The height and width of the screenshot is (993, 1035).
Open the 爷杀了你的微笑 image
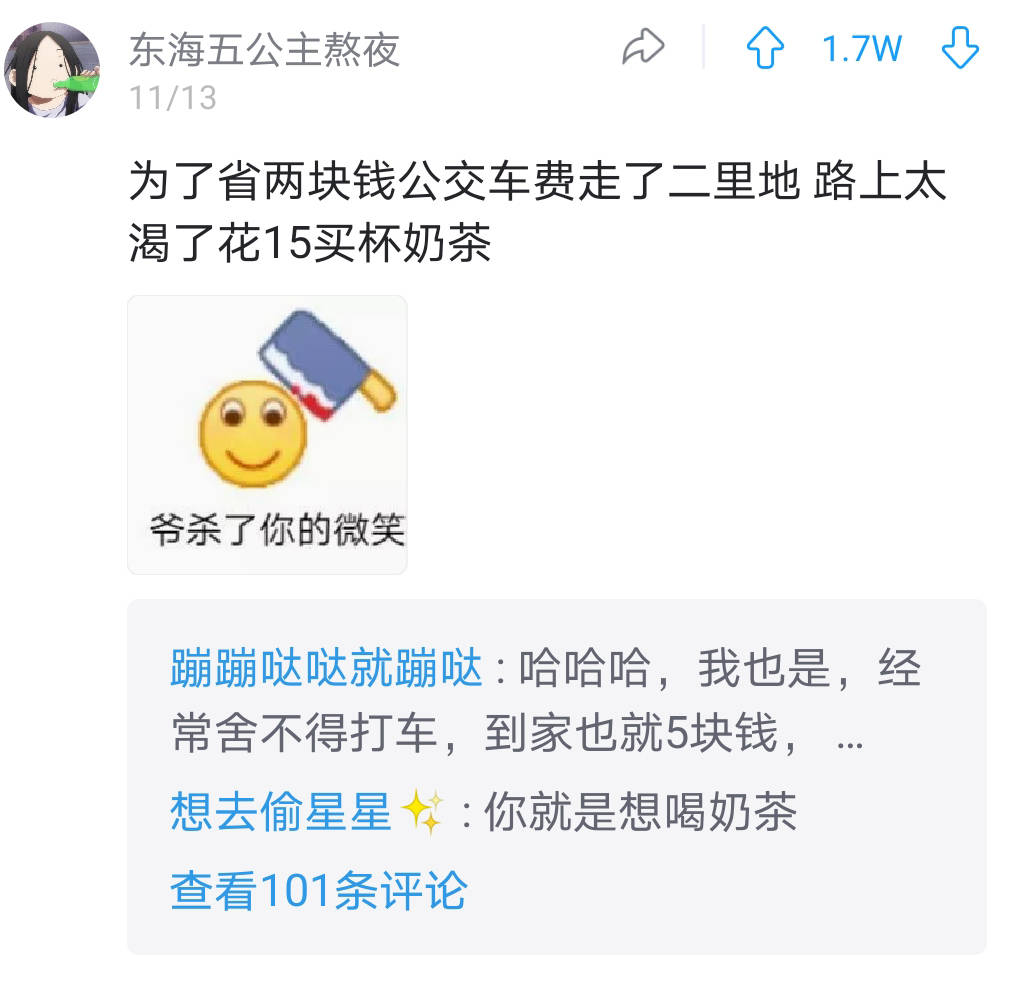(x=267, y=435)
